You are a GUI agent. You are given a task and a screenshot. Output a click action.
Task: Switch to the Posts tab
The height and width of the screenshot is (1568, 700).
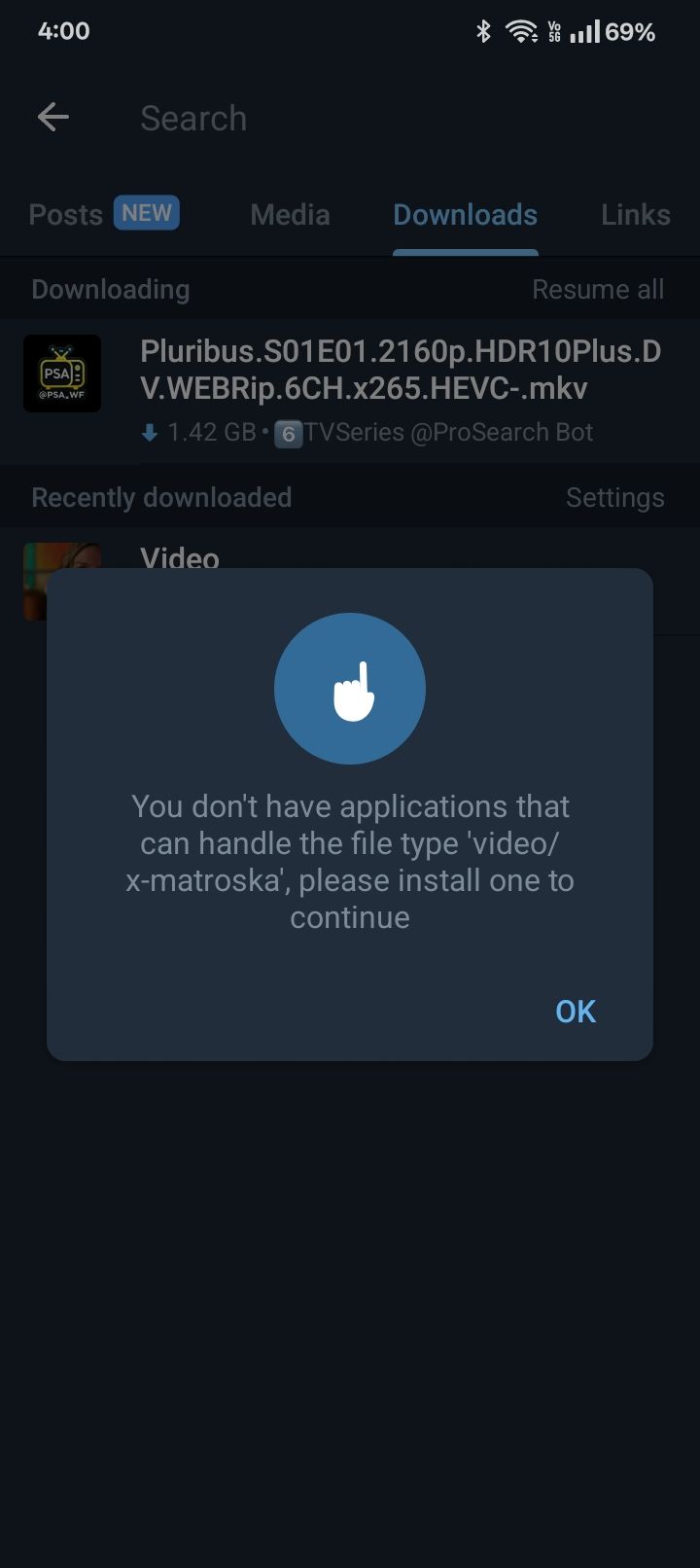pyautogui.click(x=66, y=214)
